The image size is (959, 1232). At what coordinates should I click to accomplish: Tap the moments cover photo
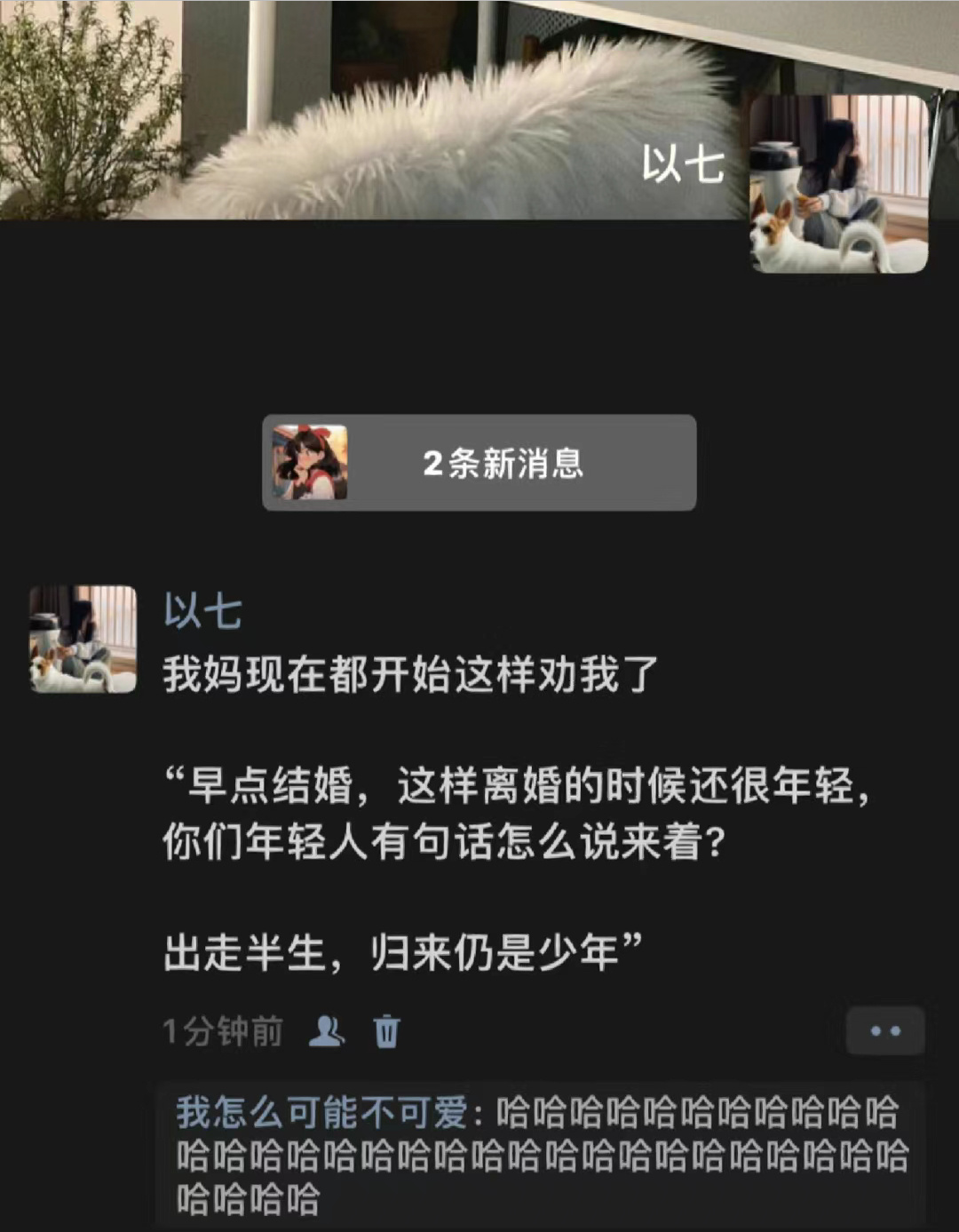pos(373,107)
